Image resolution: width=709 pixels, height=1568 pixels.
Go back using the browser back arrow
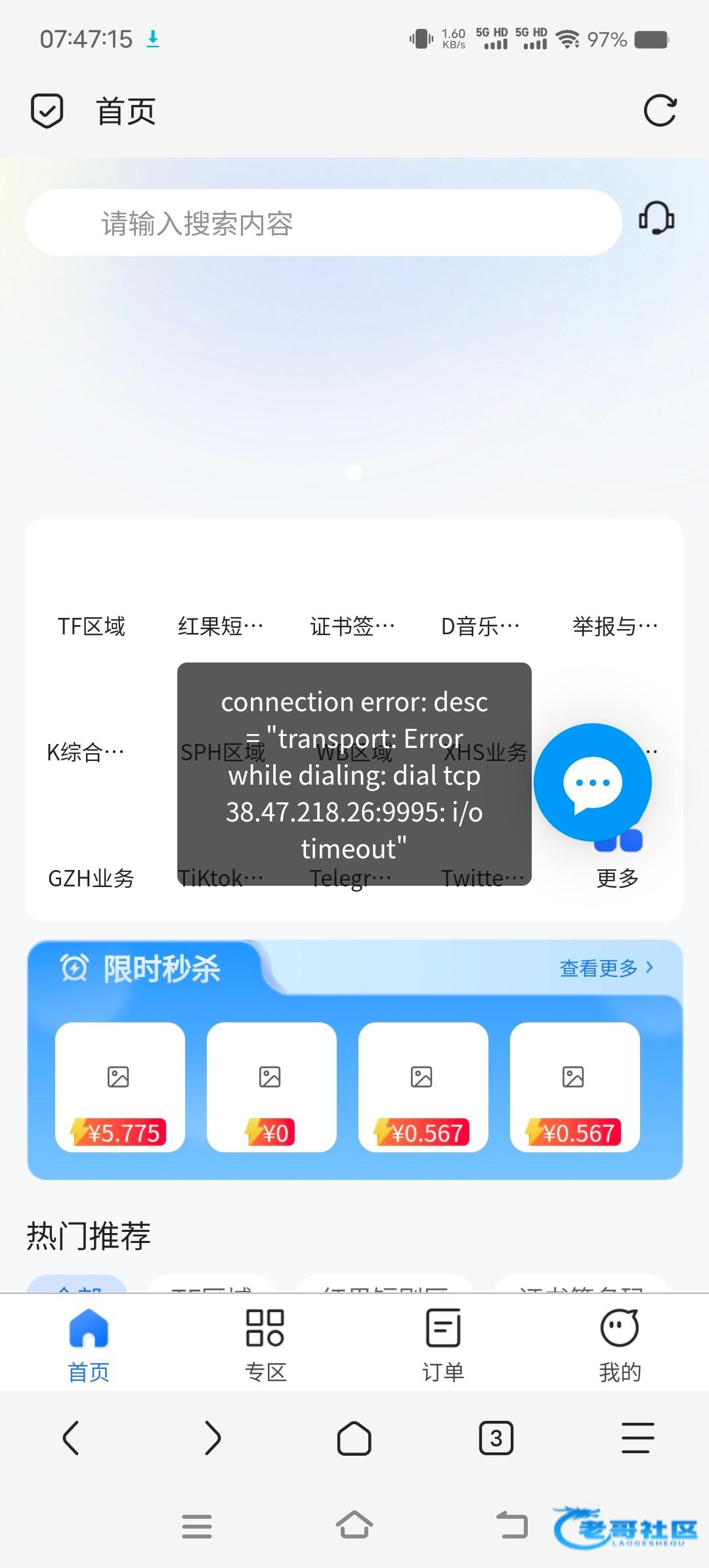pos(71,1438)
